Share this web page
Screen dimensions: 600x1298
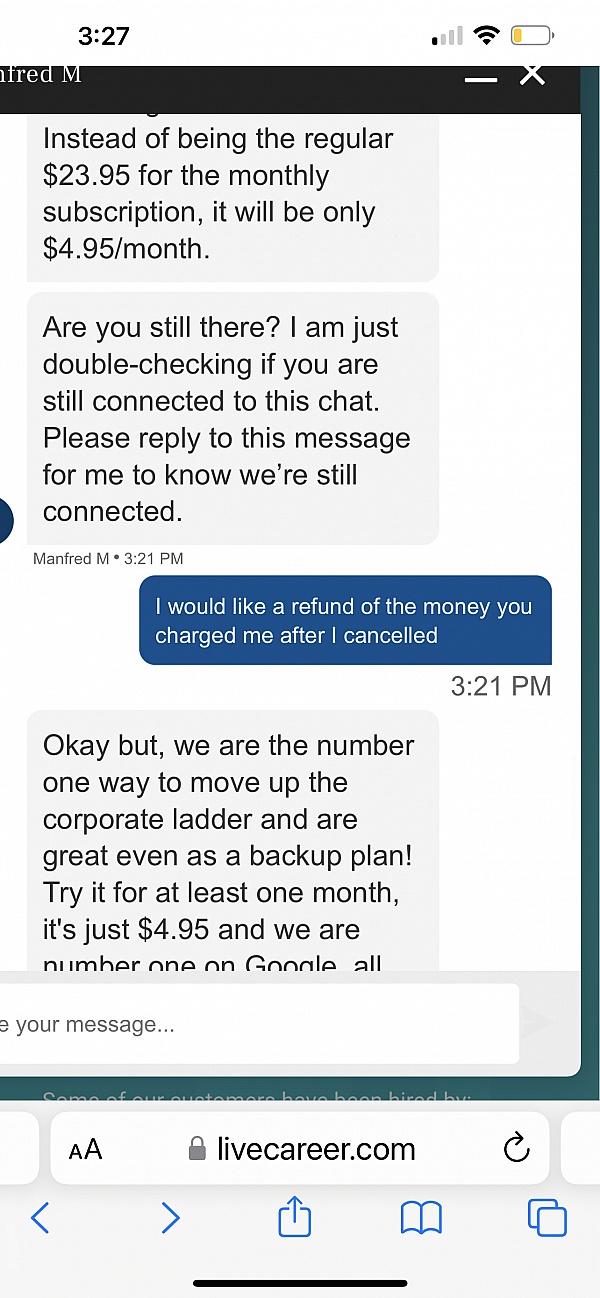(x=295, y=1217)
